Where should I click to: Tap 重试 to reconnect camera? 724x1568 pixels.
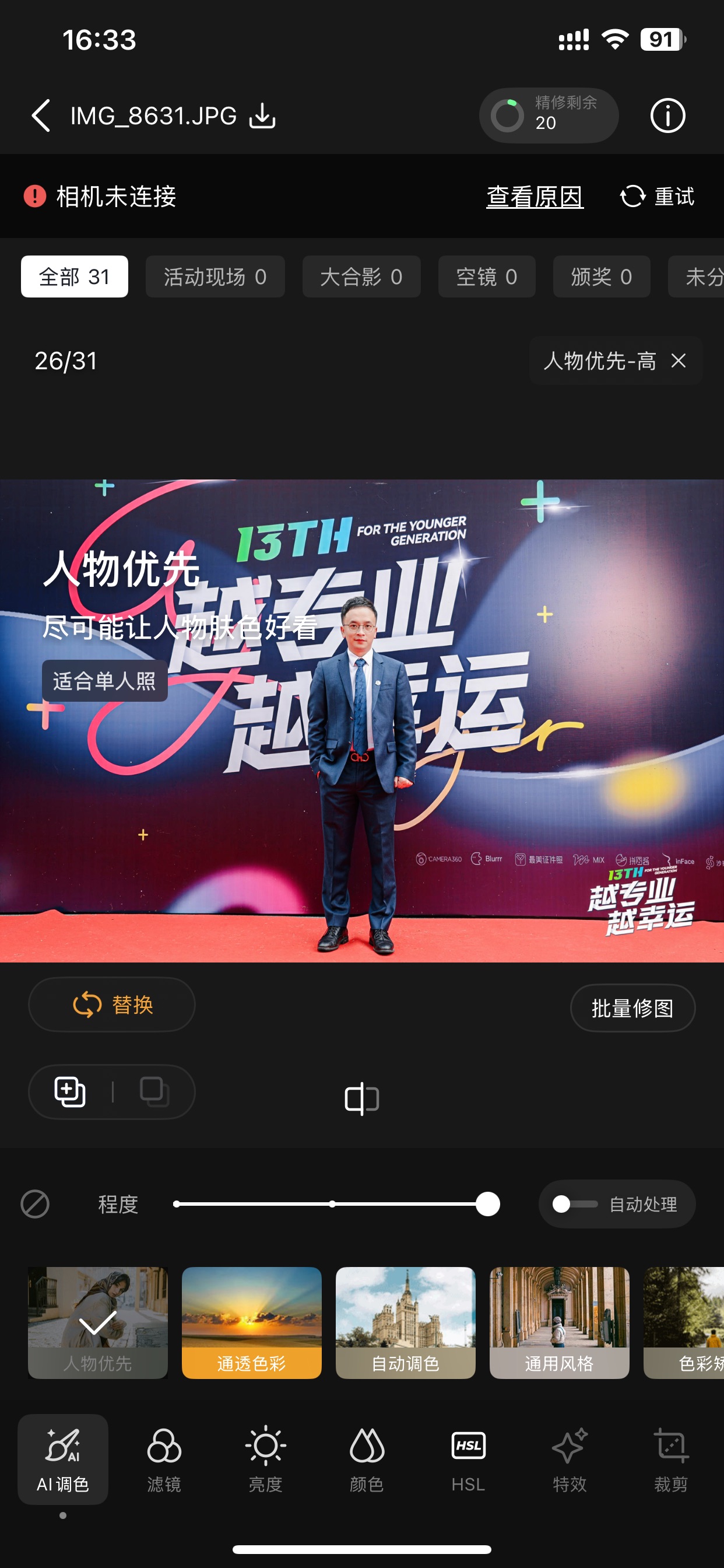(656, 197)
